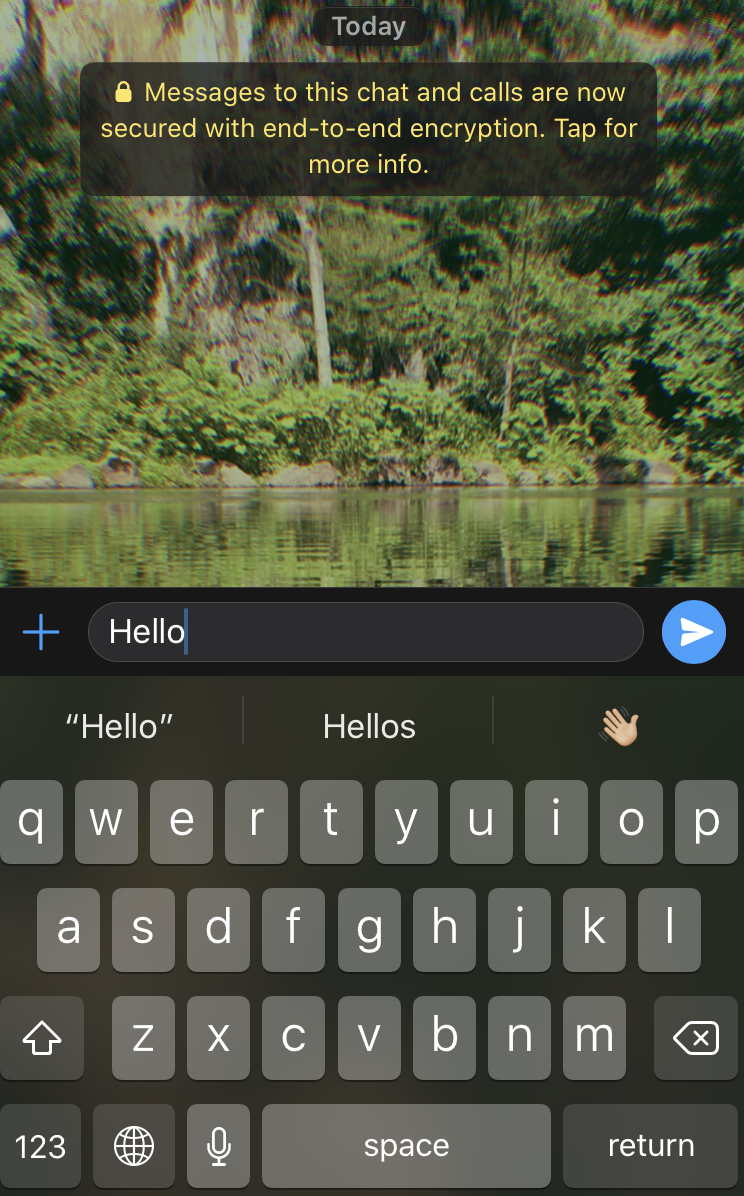744x1196 pixels.
Task: Change keyboard language with the globe key
Action: tap(134, 1146)
